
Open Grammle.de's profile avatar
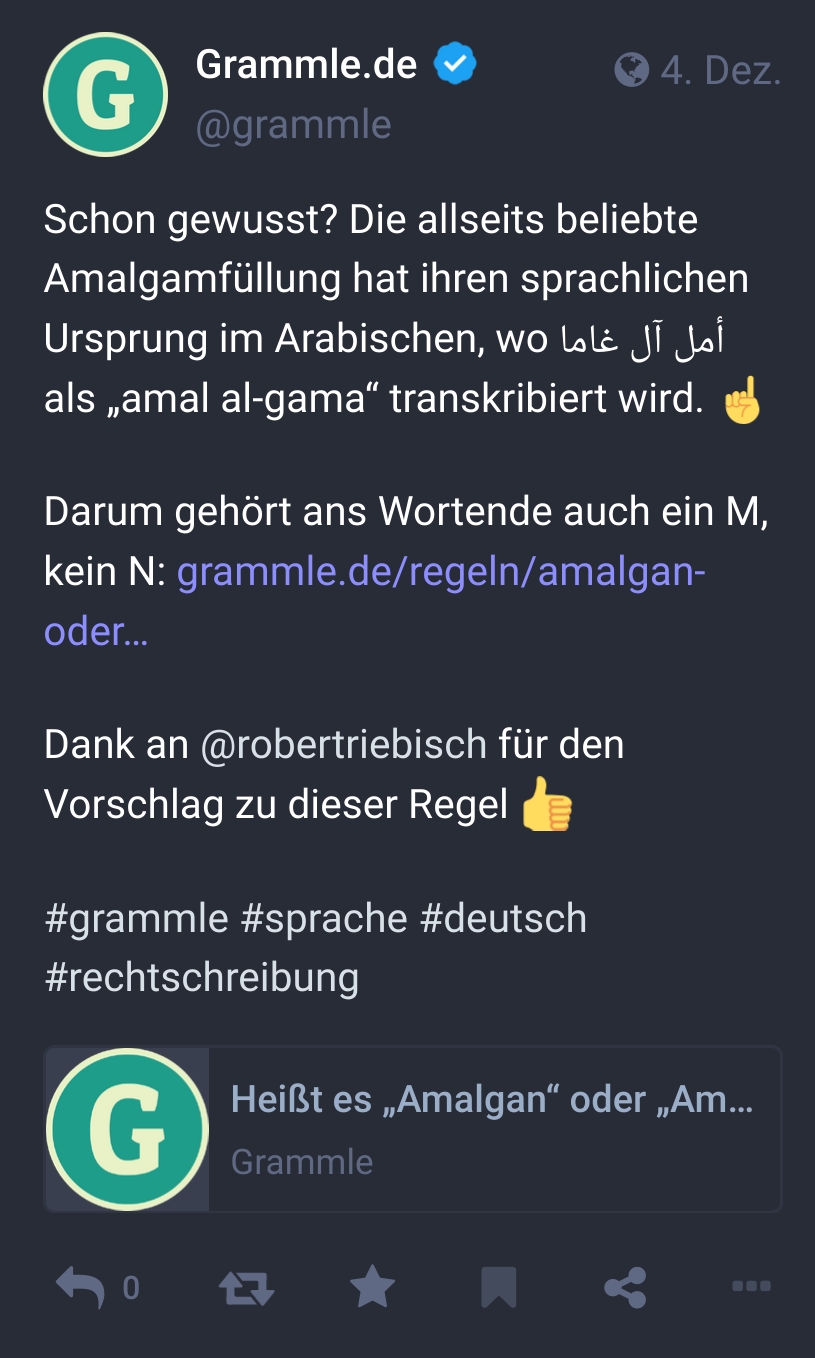(x=105, y=94)
